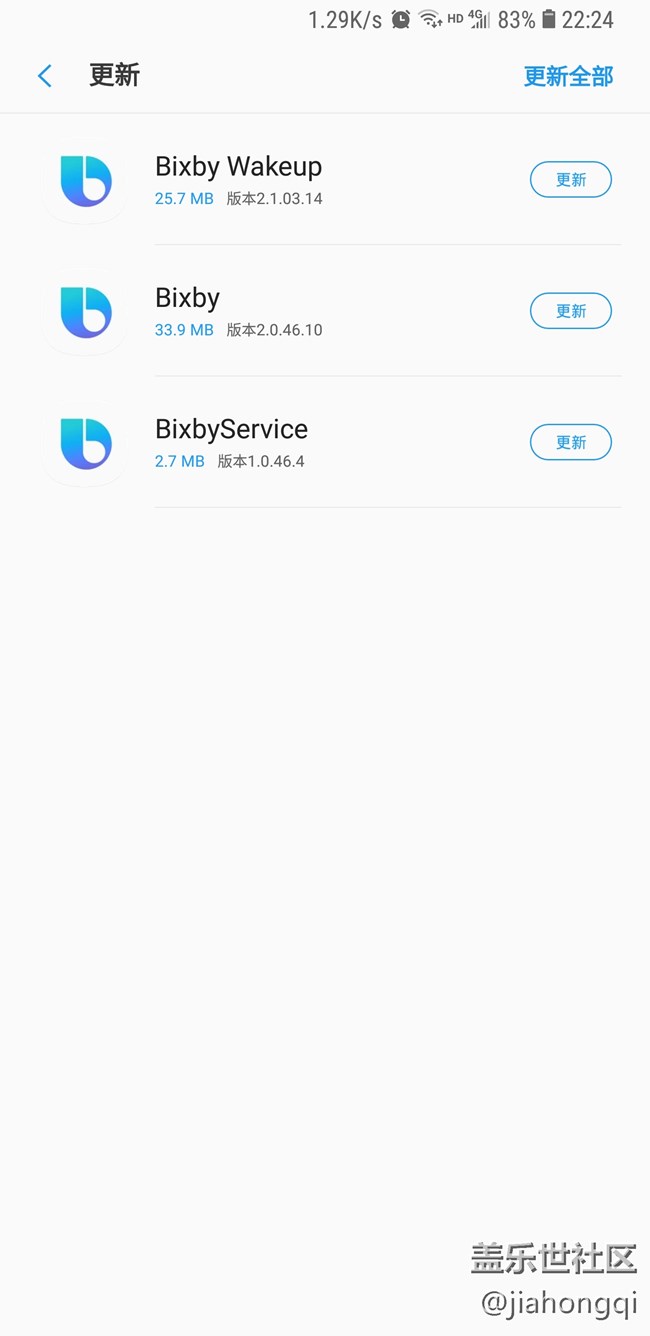
Task: Update Bixby 2.0.46.10 with its 更新 button
Action: click(570, 311)
